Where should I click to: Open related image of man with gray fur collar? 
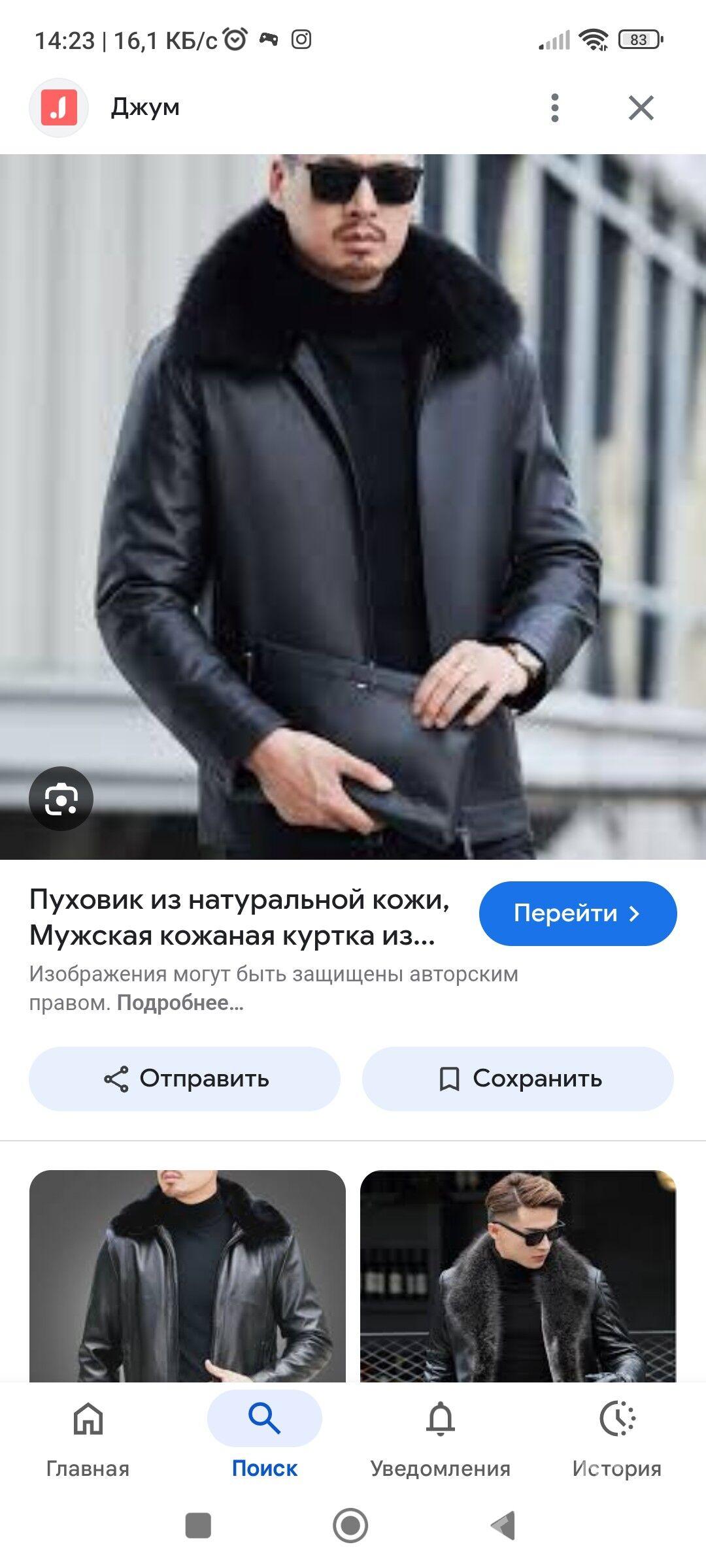pos(518,1275)
